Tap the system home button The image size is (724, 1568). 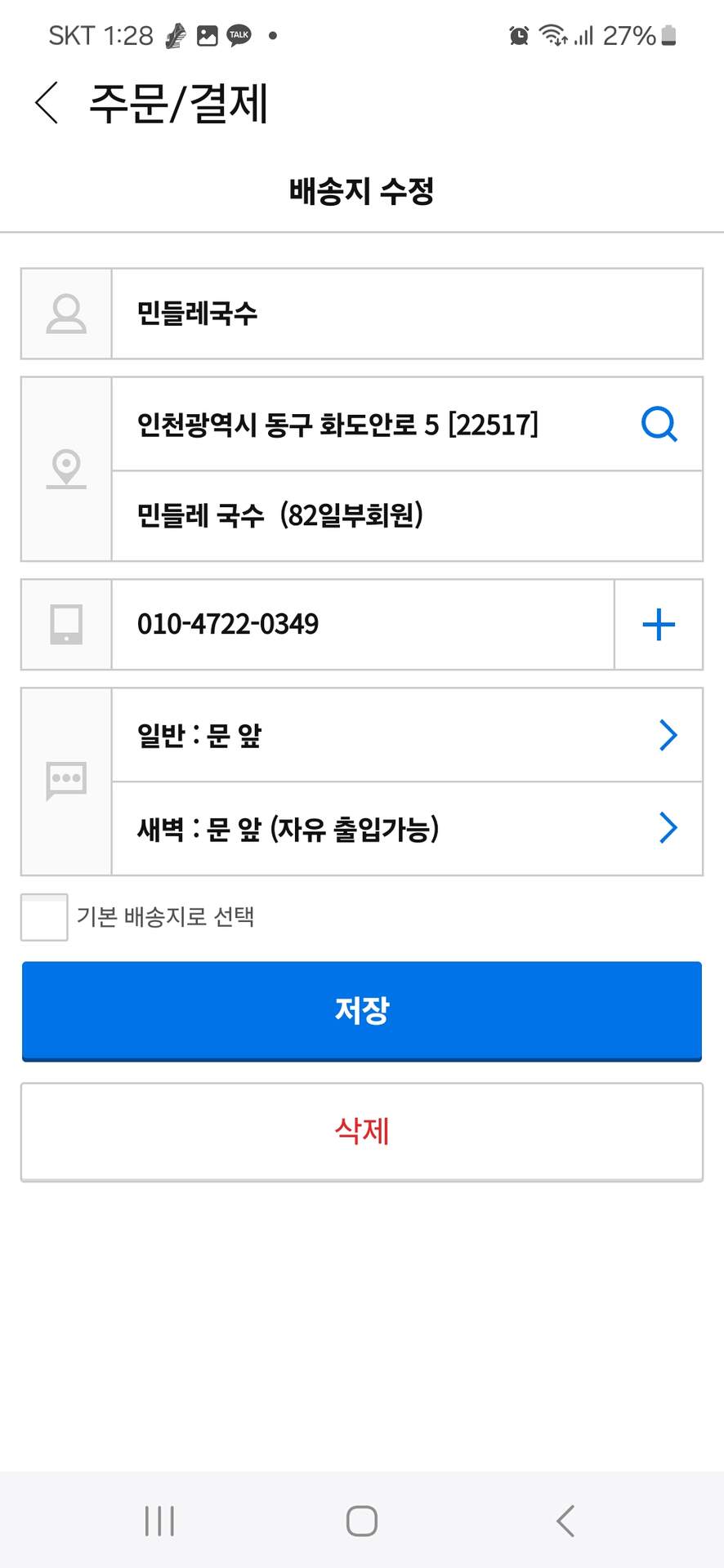pos(361,1521)
